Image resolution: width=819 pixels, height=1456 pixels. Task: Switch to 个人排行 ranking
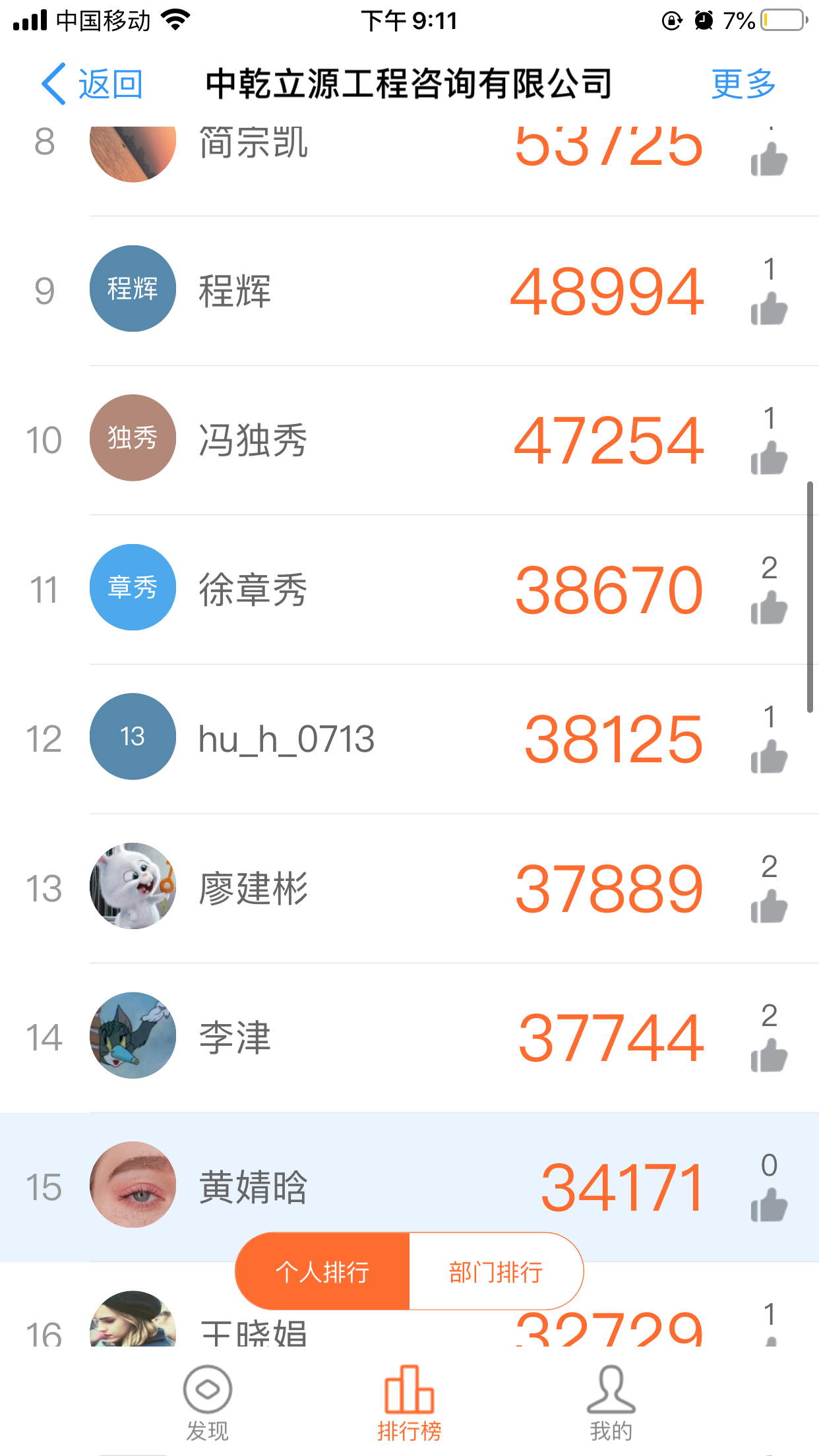click(322, 1271)
